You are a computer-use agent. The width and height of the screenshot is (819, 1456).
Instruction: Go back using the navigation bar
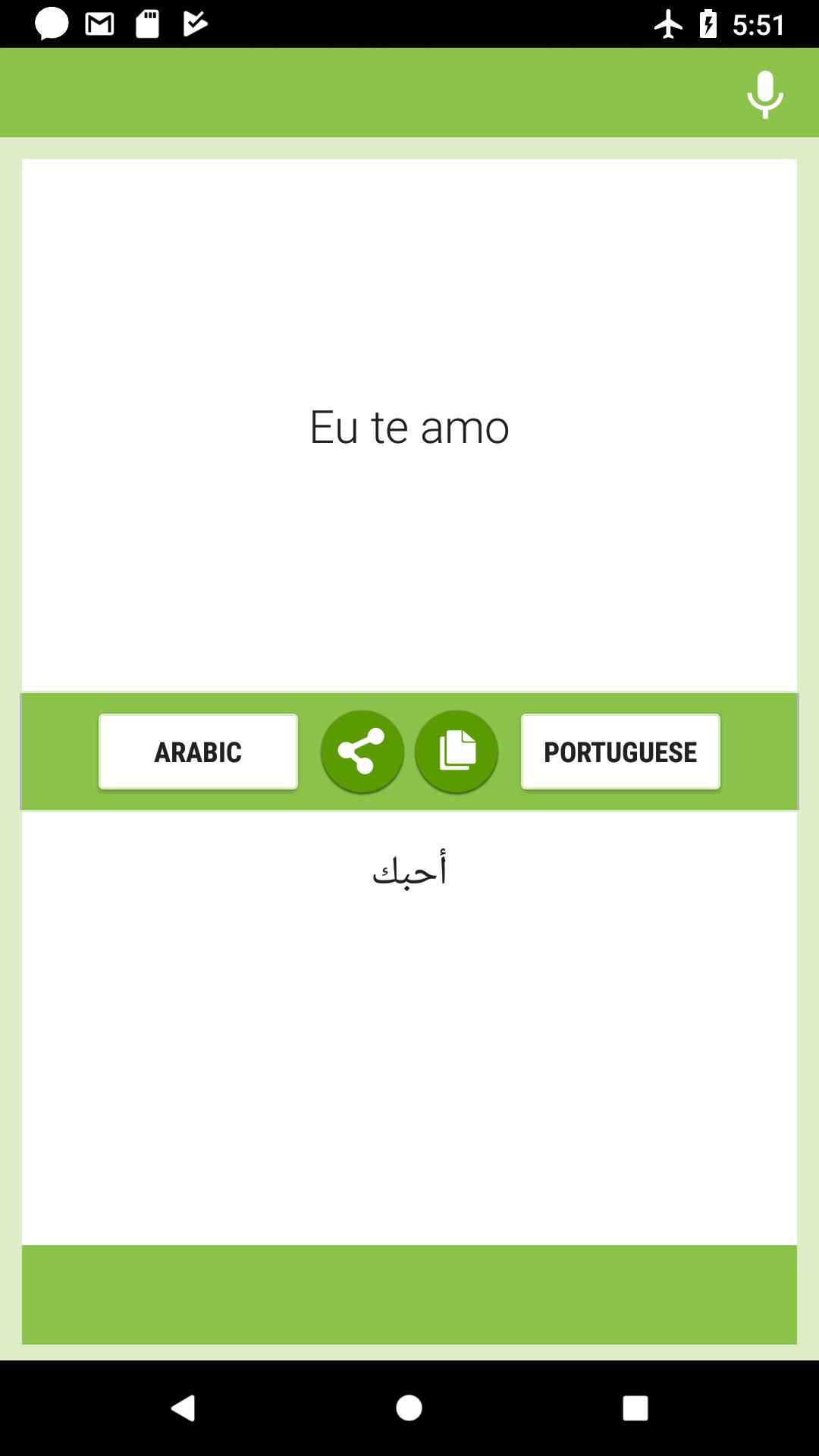[x=184, y=1408]
